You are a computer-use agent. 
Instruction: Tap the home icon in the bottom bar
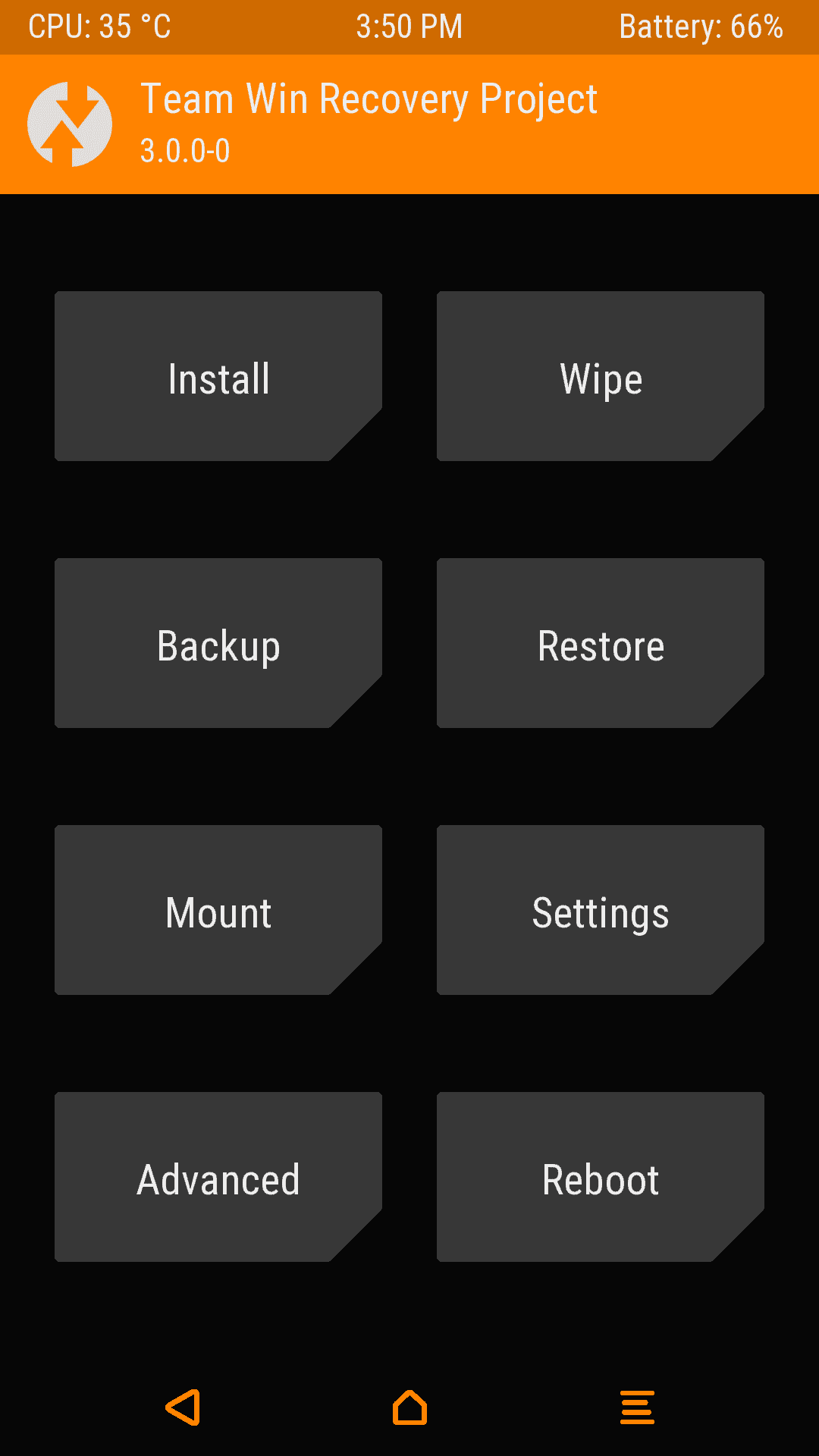[409, 1407]
